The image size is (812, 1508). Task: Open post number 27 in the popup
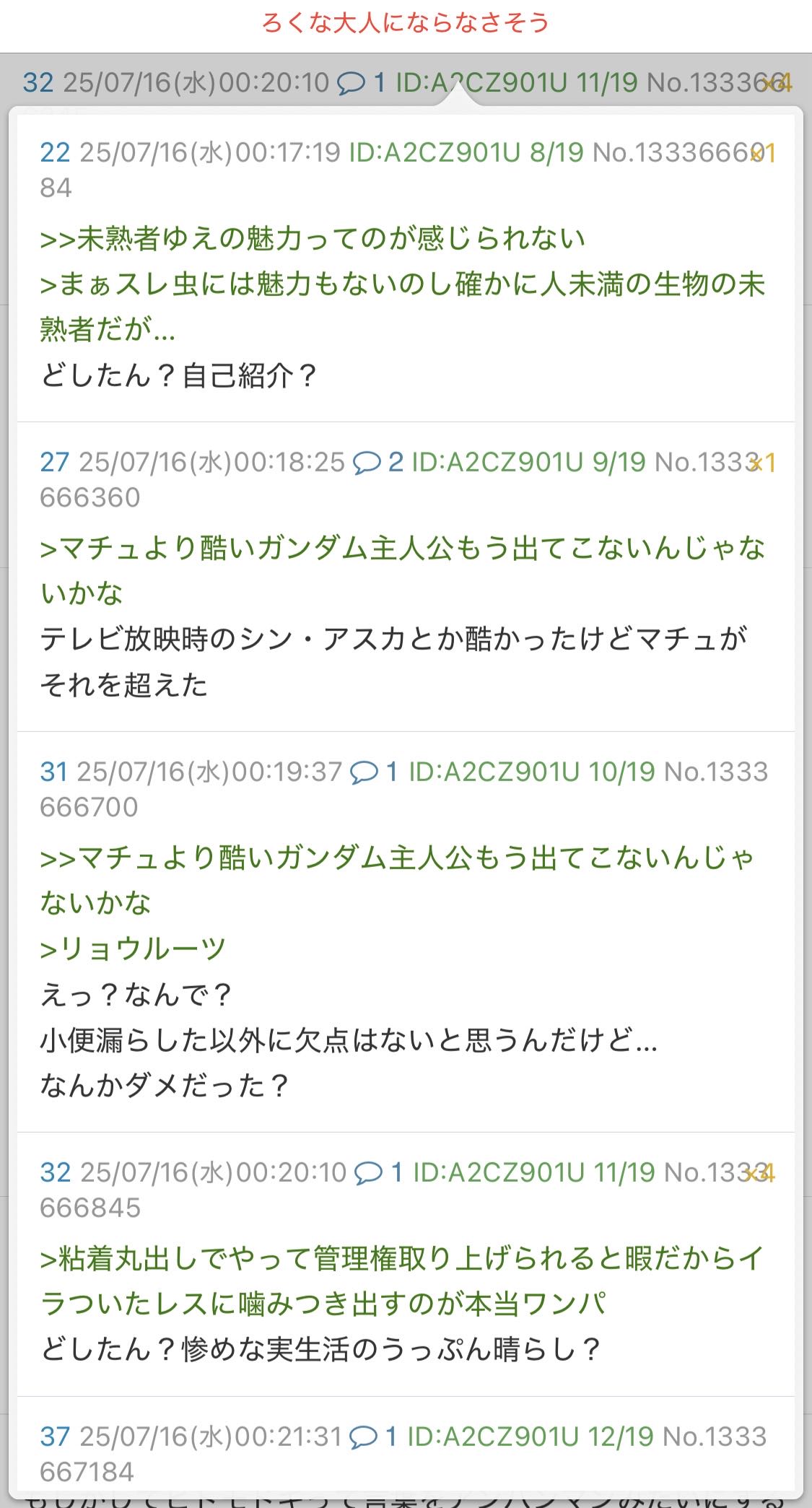click(55, 462)
